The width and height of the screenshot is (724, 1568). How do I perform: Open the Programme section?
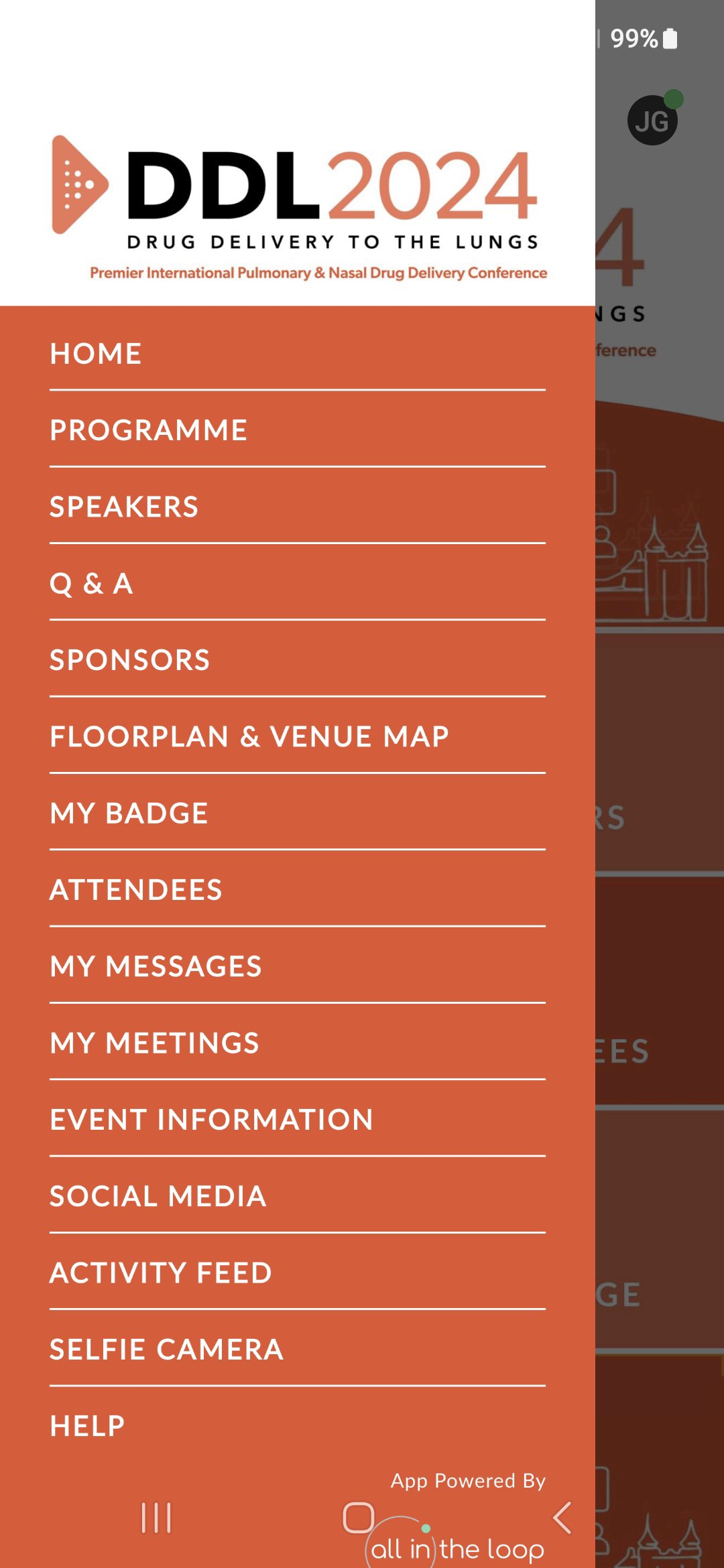click(298, 430)
